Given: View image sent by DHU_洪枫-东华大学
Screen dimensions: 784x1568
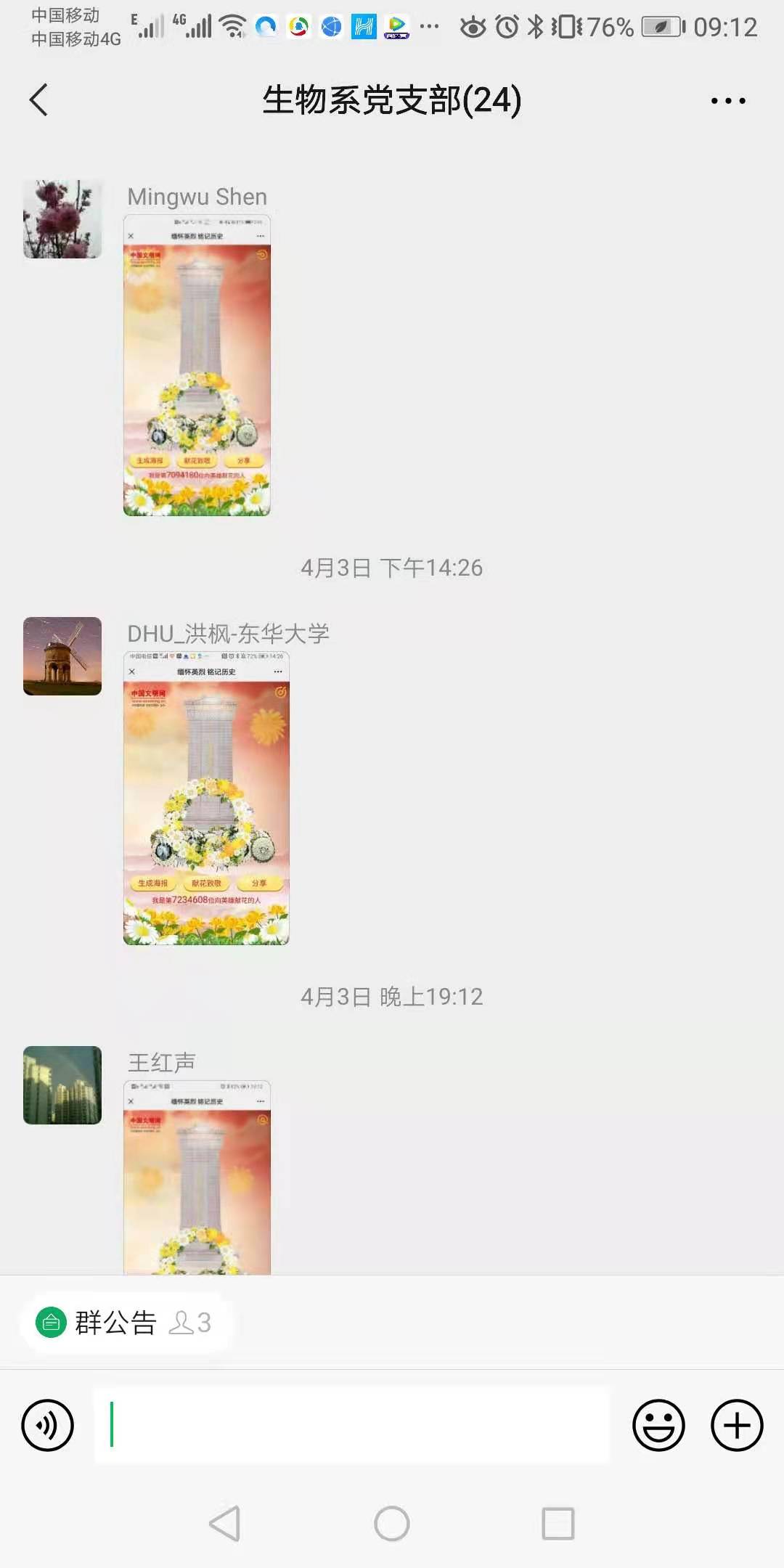Looking at the screenshot, I should (206, 799).
